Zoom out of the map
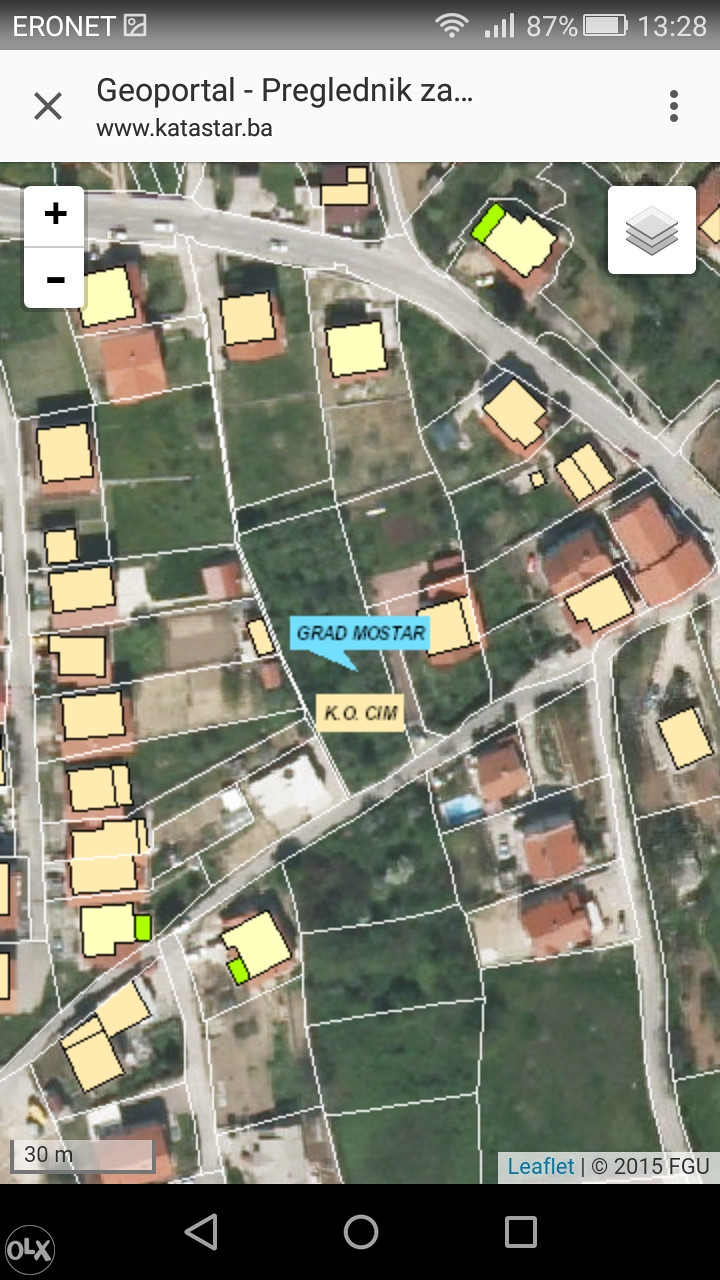720x1280 pixels. click(x=55, y=279)
